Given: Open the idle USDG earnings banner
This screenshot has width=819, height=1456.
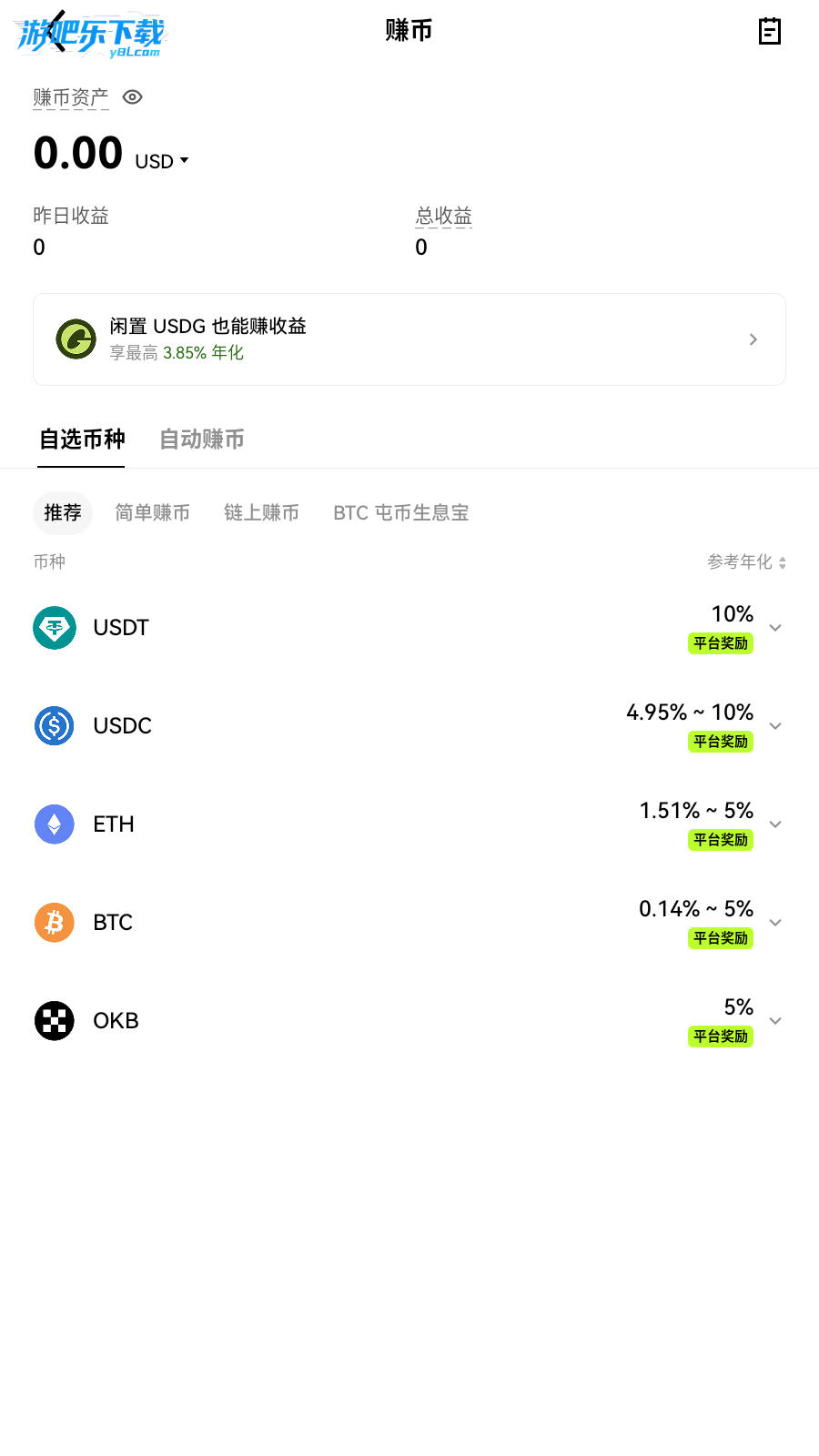Looking at the screenshot, I should (x=409, y=339).
